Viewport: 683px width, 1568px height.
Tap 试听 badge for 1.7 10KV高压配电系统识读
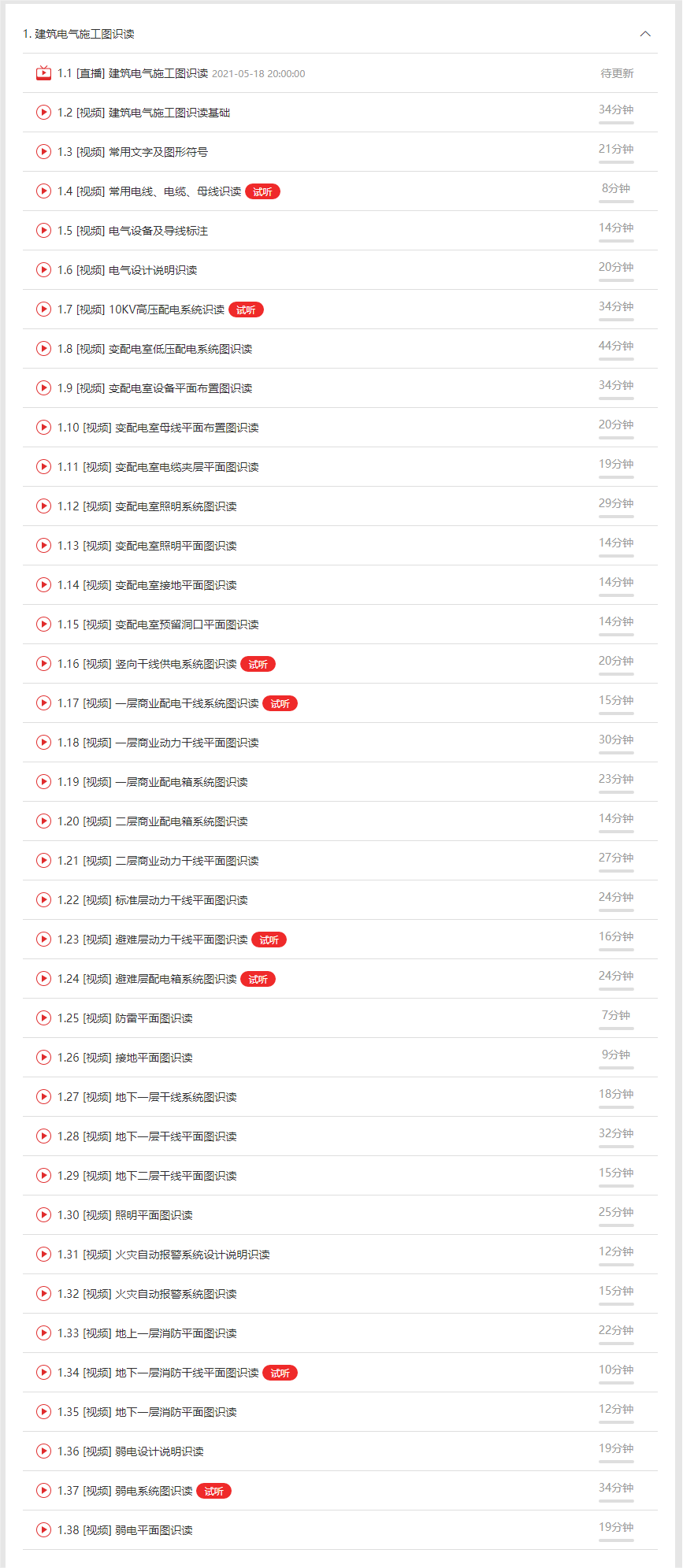(246, 310)
